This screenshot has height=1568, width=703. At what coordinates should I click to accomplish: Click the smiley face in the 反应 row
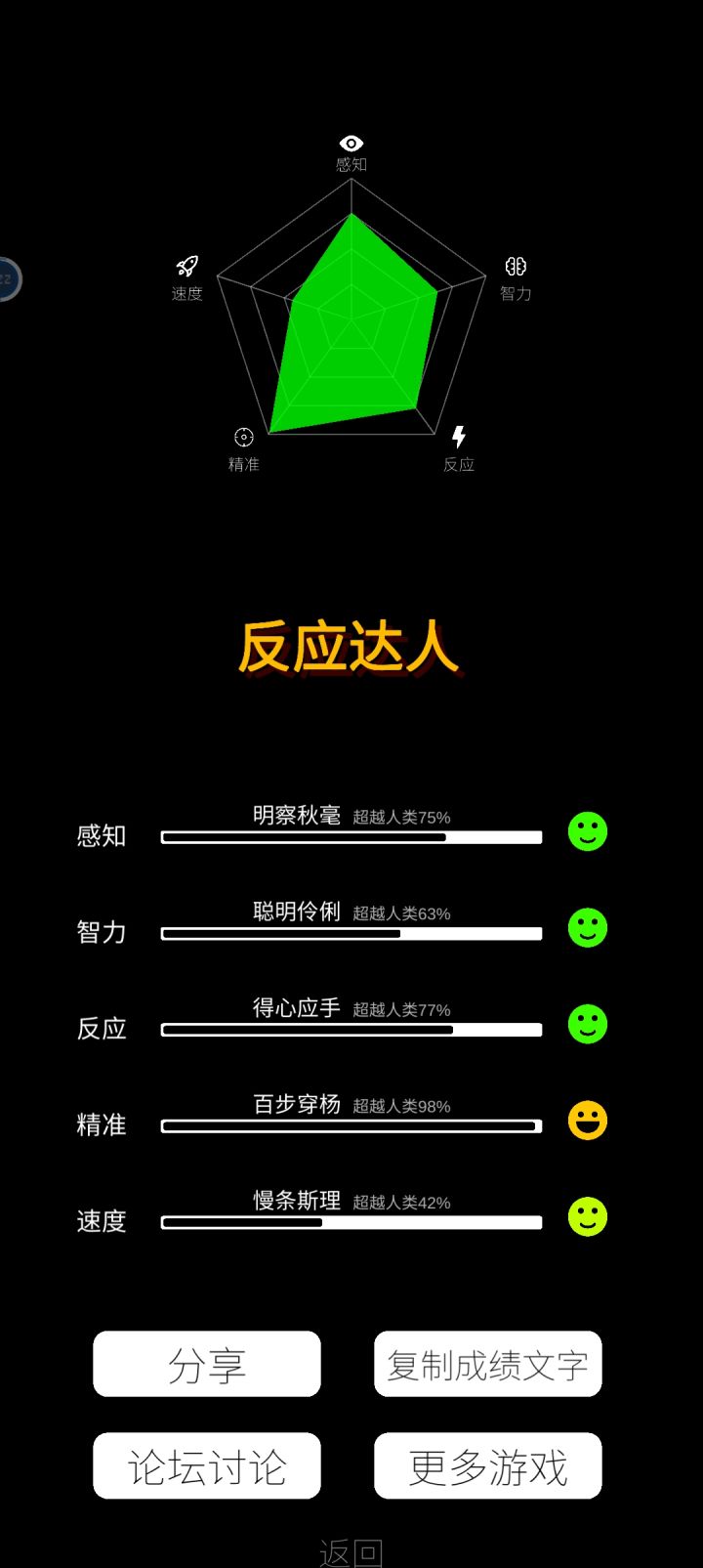[x=586, y=1024]
